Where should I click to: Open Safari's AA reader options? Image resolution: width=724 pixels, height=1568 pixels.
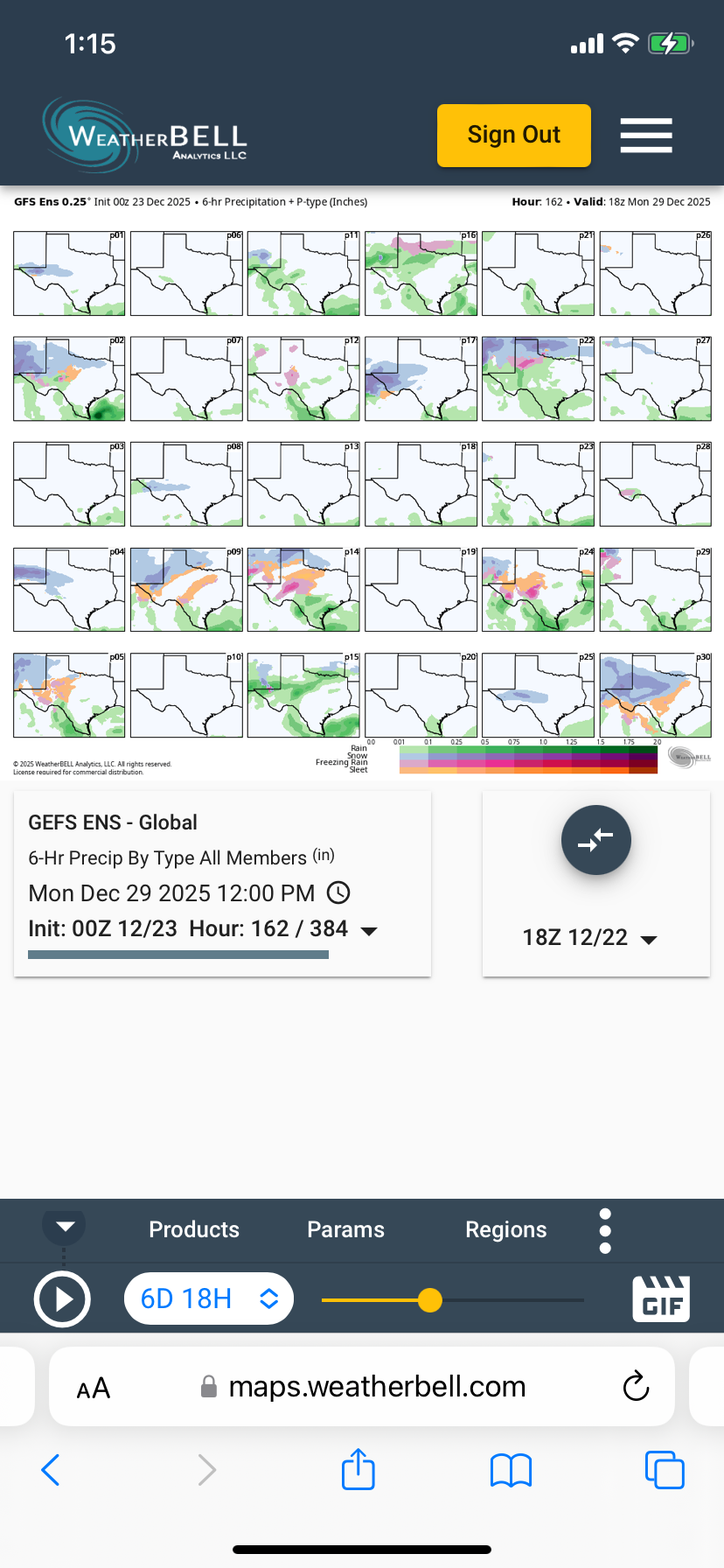94,1388
